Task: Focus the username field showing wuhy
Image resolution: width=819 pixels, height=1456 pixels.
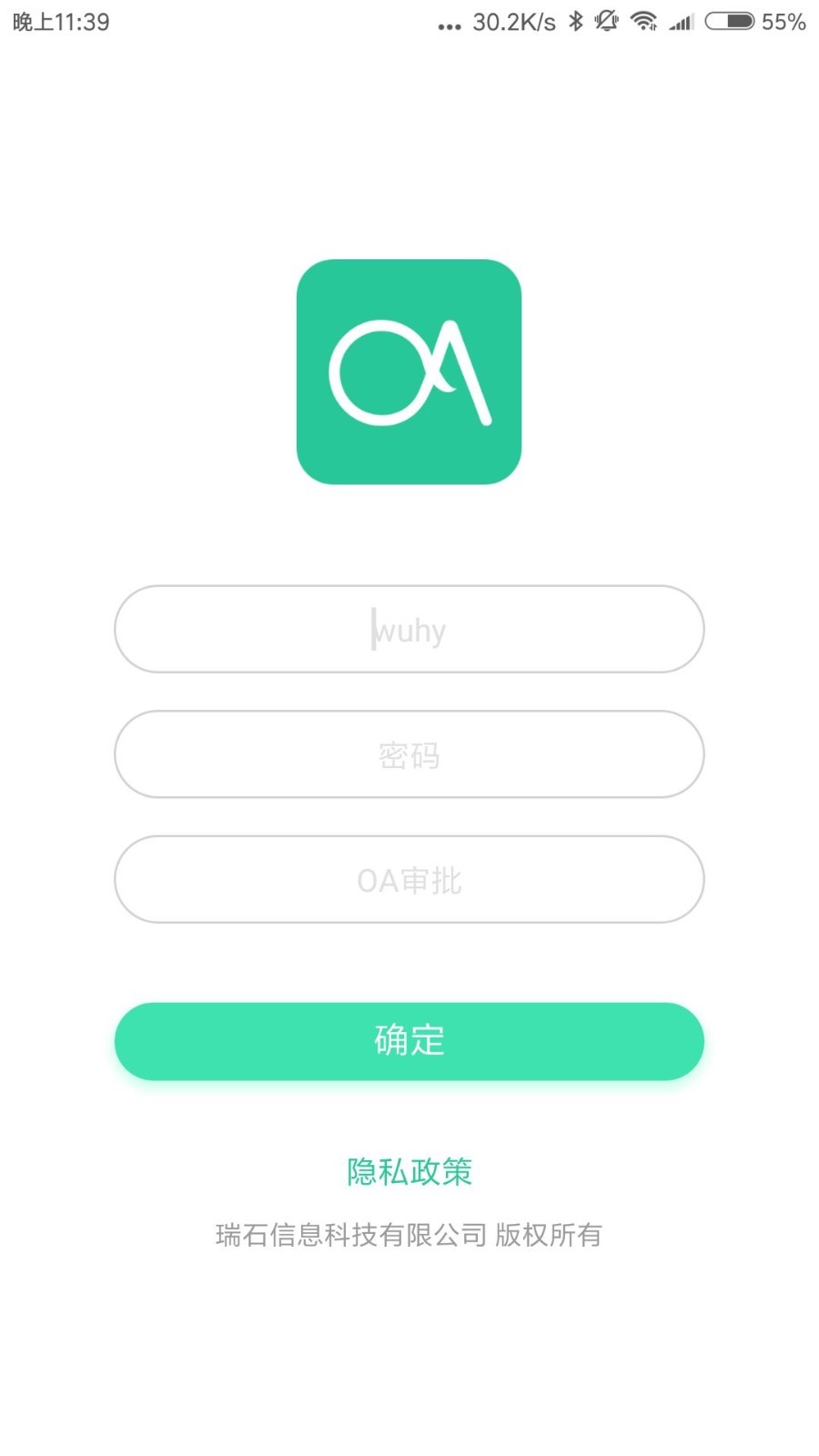Action: pos(409,630)
